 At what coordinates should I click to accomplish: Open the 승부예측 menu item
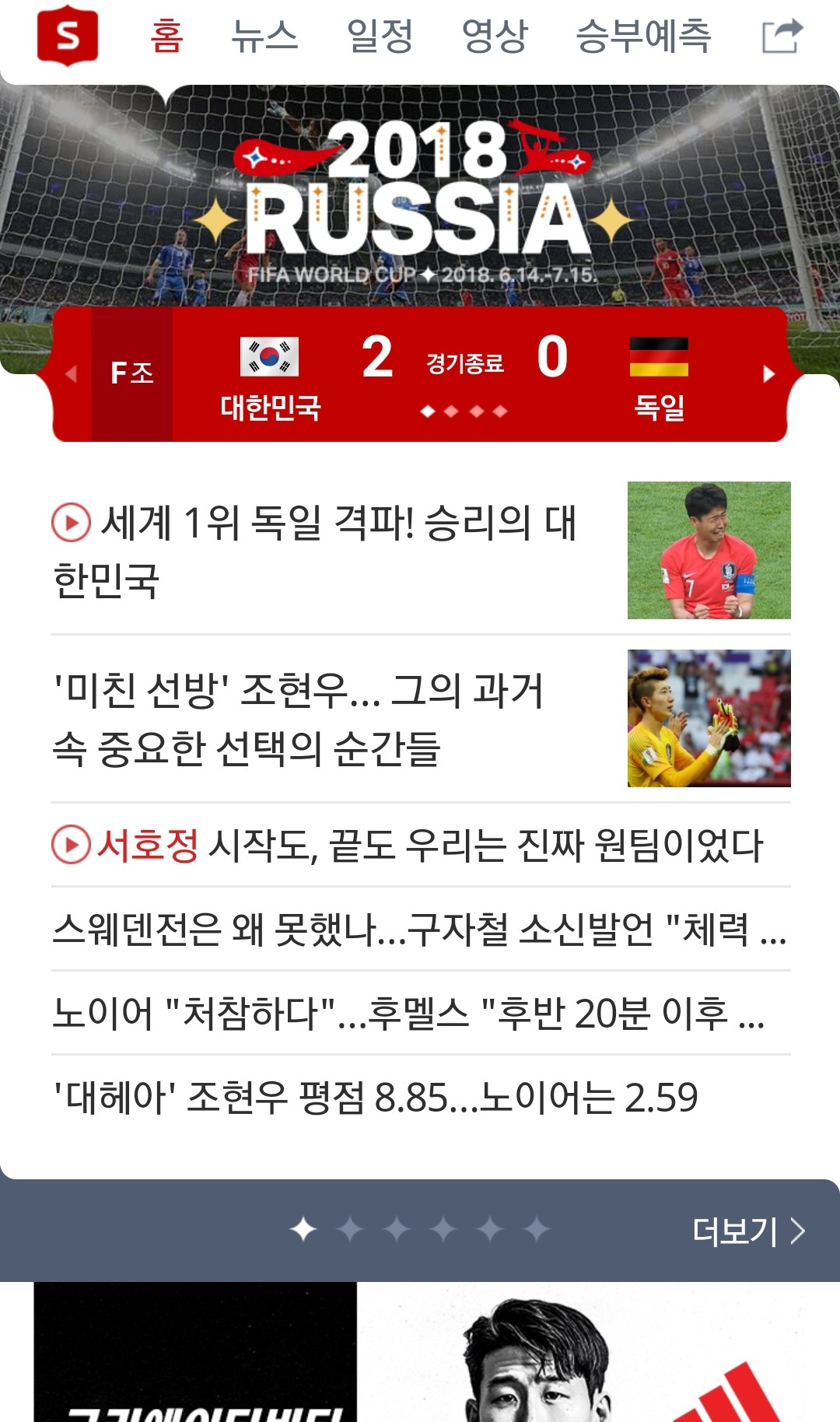point(642,37)
